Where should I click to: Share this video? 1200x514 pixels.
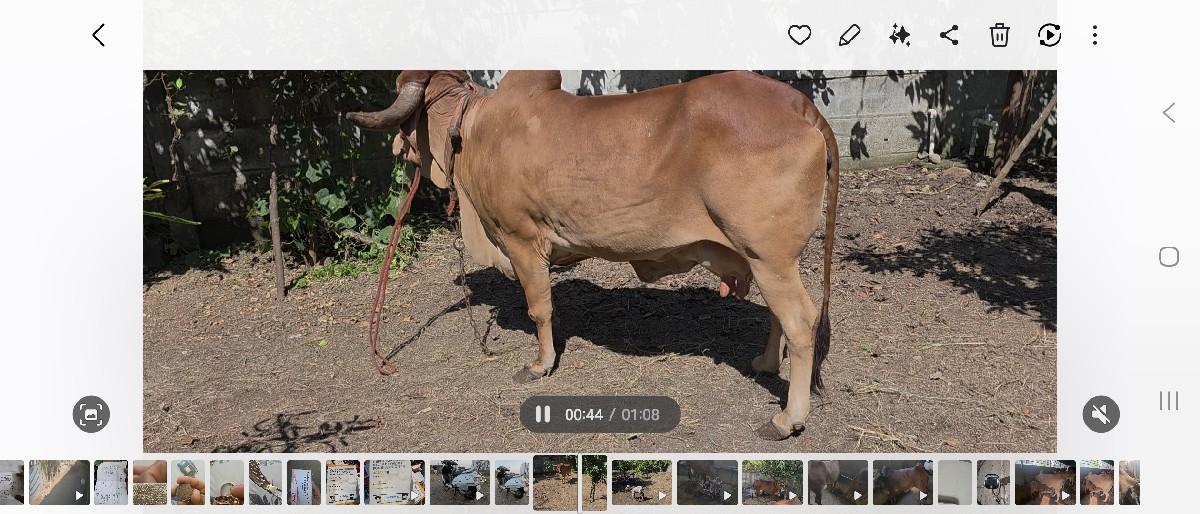tap(949, 36)
